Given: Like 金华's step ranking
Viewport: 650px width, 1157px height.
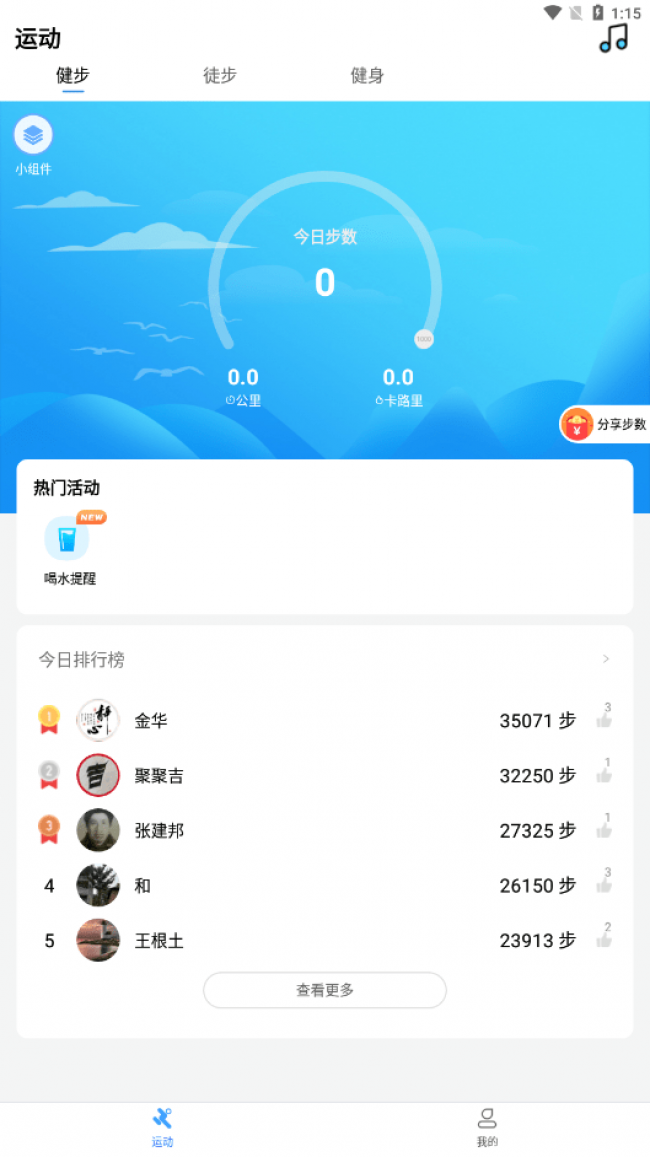Looking at the screenshot, I should pyautogui.click(x=604, y=719).
